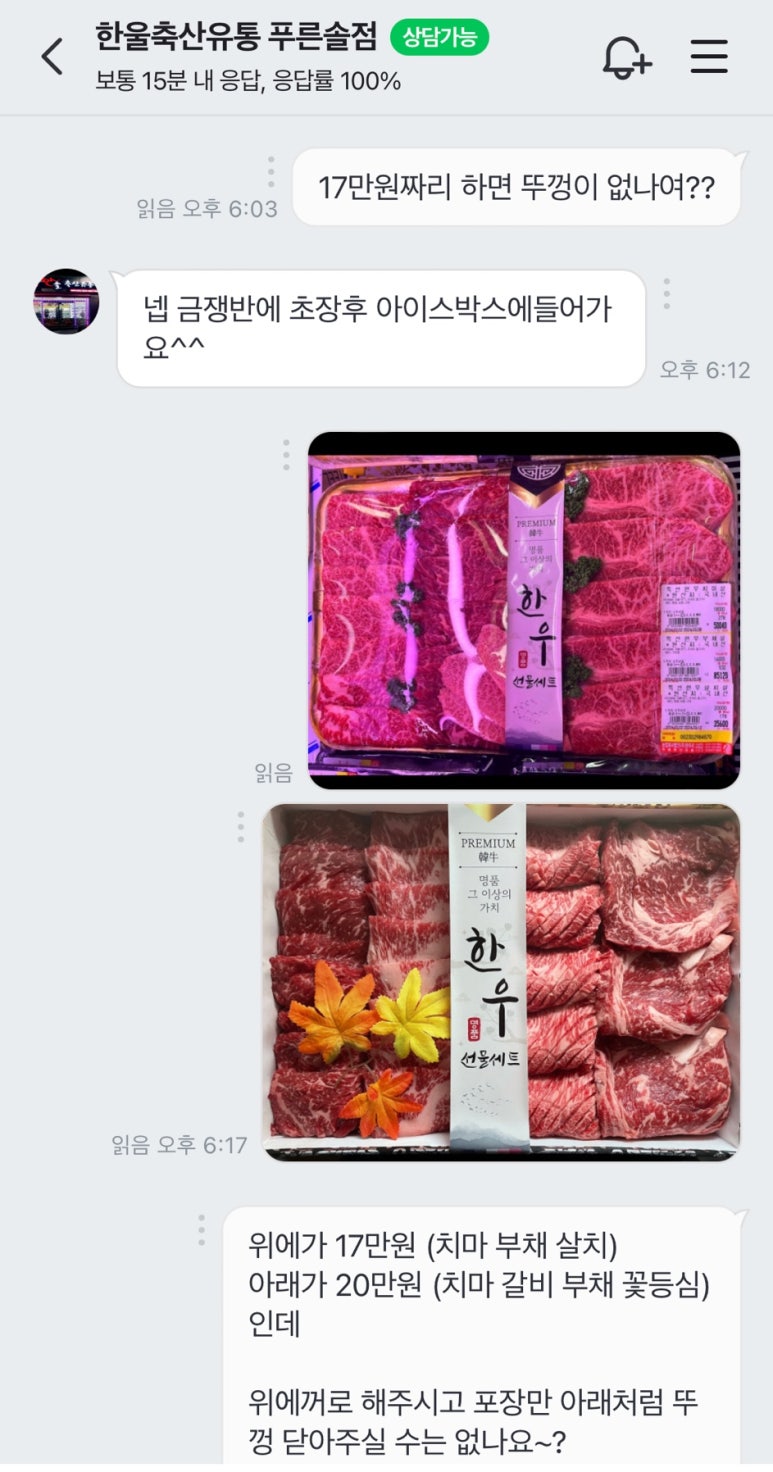Open options for the seller's 아이스박스 reply
773x1472 pixels.
(667, 293)
